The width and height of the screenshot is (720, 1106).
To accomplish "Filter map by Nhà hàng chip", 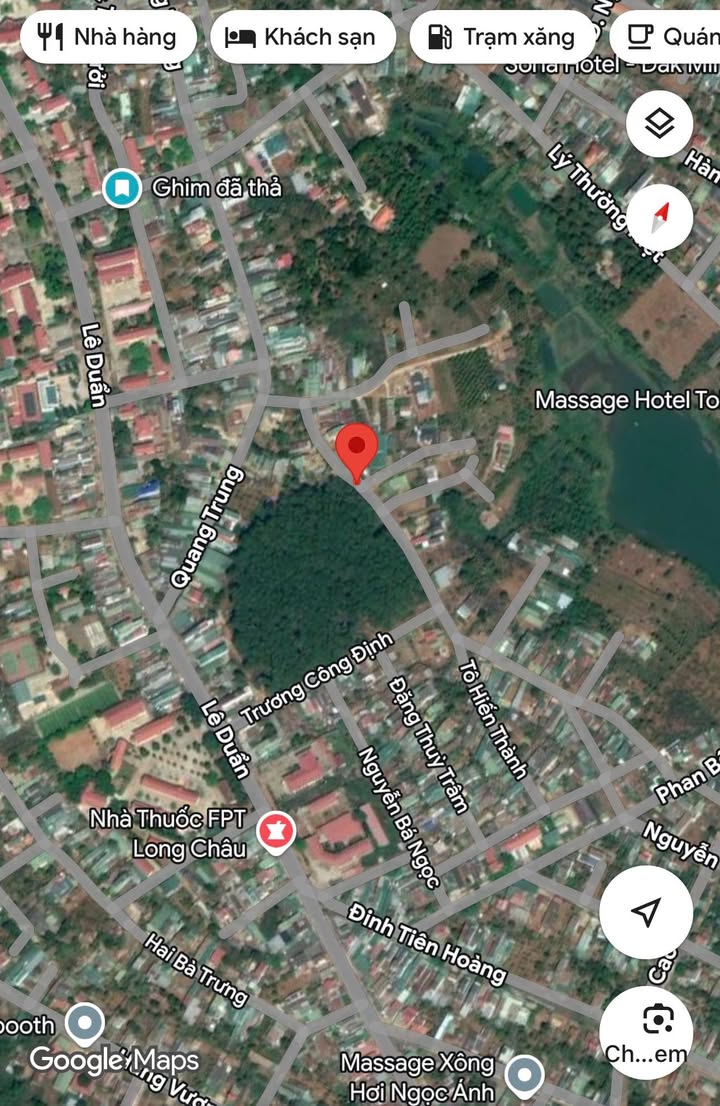I will coord(106,38).
